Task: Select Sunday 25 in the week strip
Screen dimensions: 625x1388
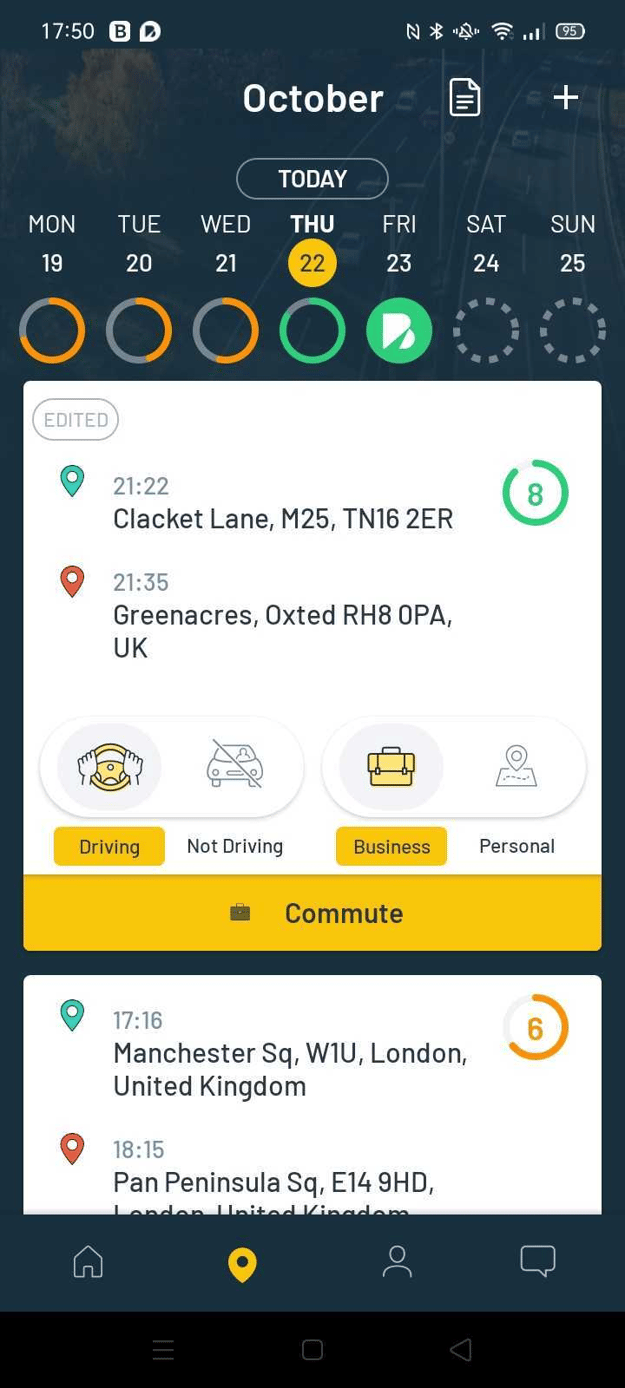Action: pyautogui.click(x=573, y=262)
